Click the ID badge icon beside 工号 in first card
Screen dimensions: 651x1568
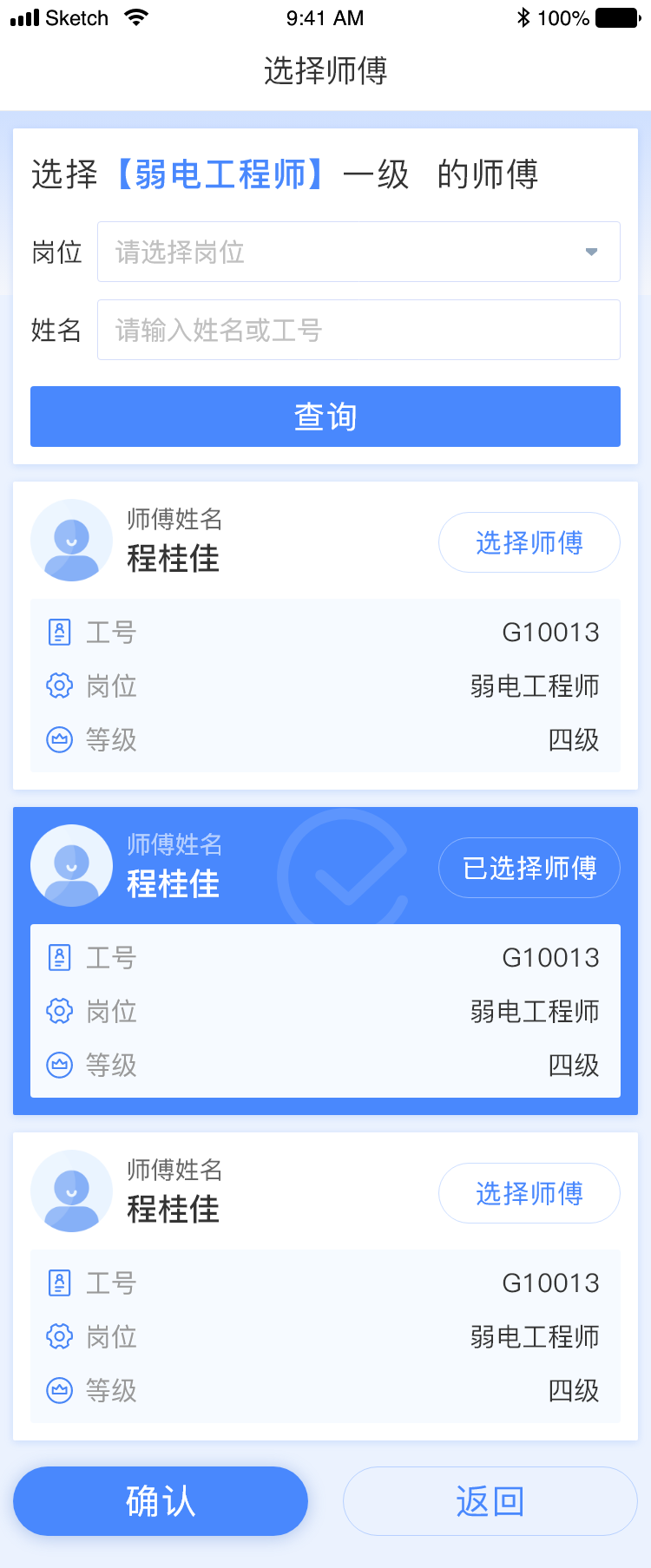pyautogui.click(x=59, y=632)
